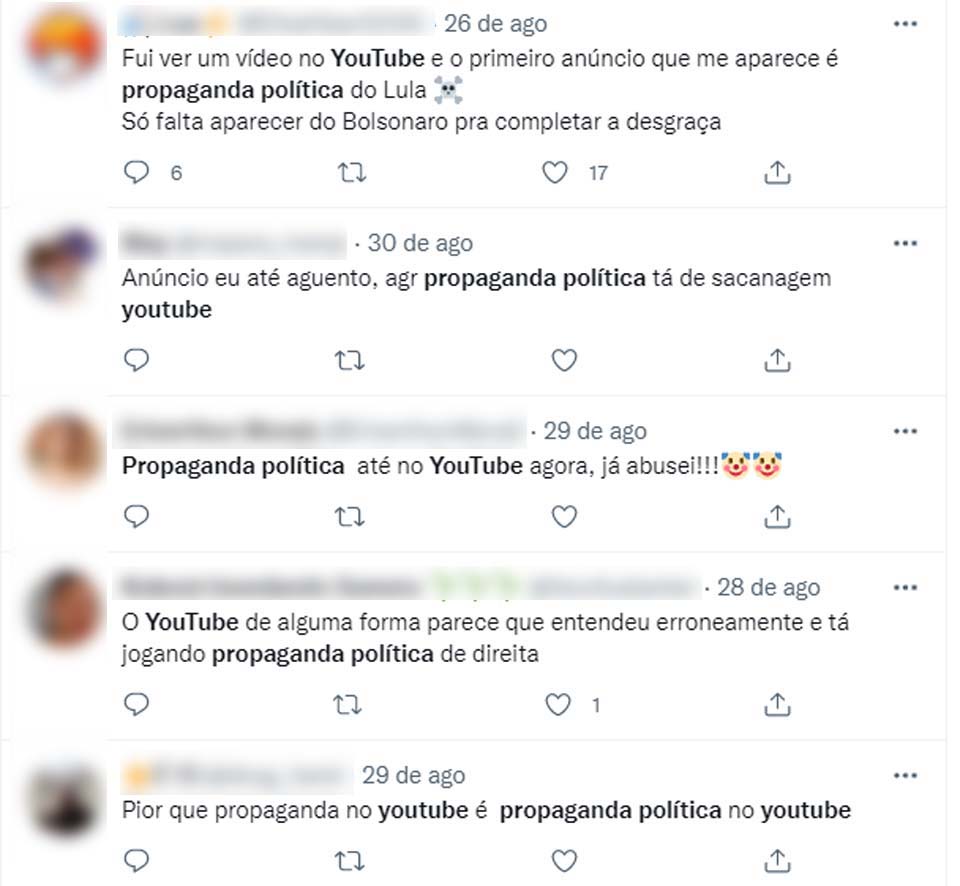Share the 26 de ago tweet

pos(777,173)
